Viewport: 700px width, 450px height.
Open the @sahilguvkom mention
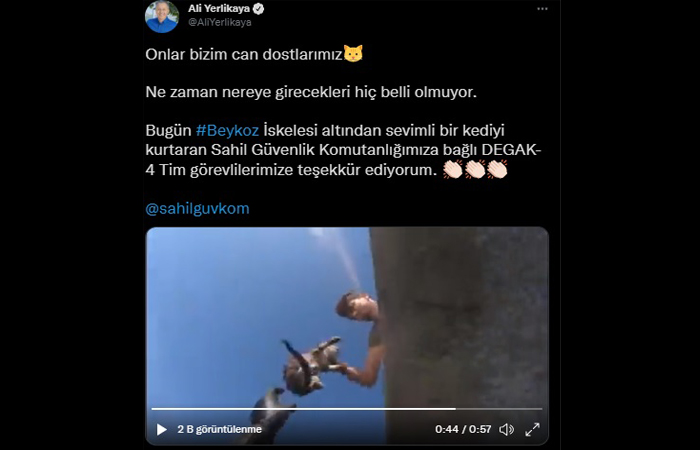click(197, 208)
